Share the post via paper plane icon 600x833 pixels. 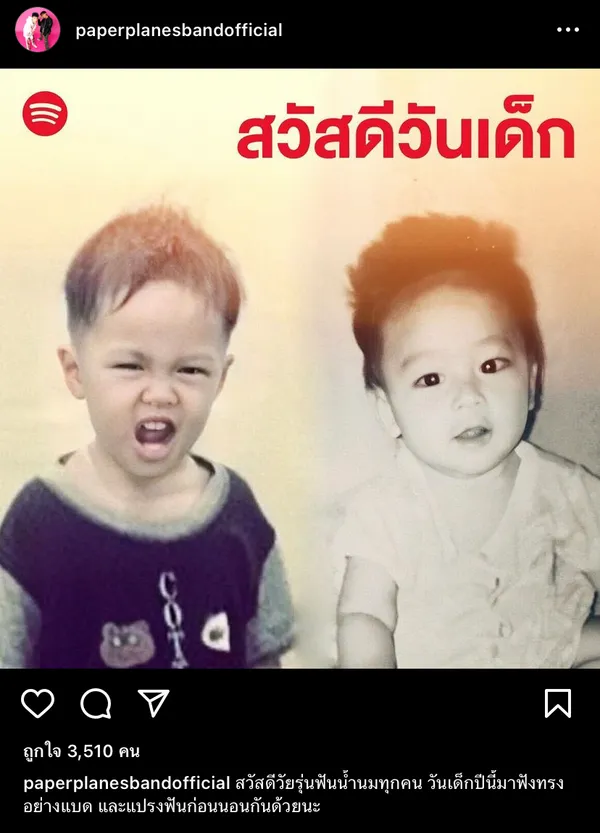pyautogui.click(x=153, y=703)
